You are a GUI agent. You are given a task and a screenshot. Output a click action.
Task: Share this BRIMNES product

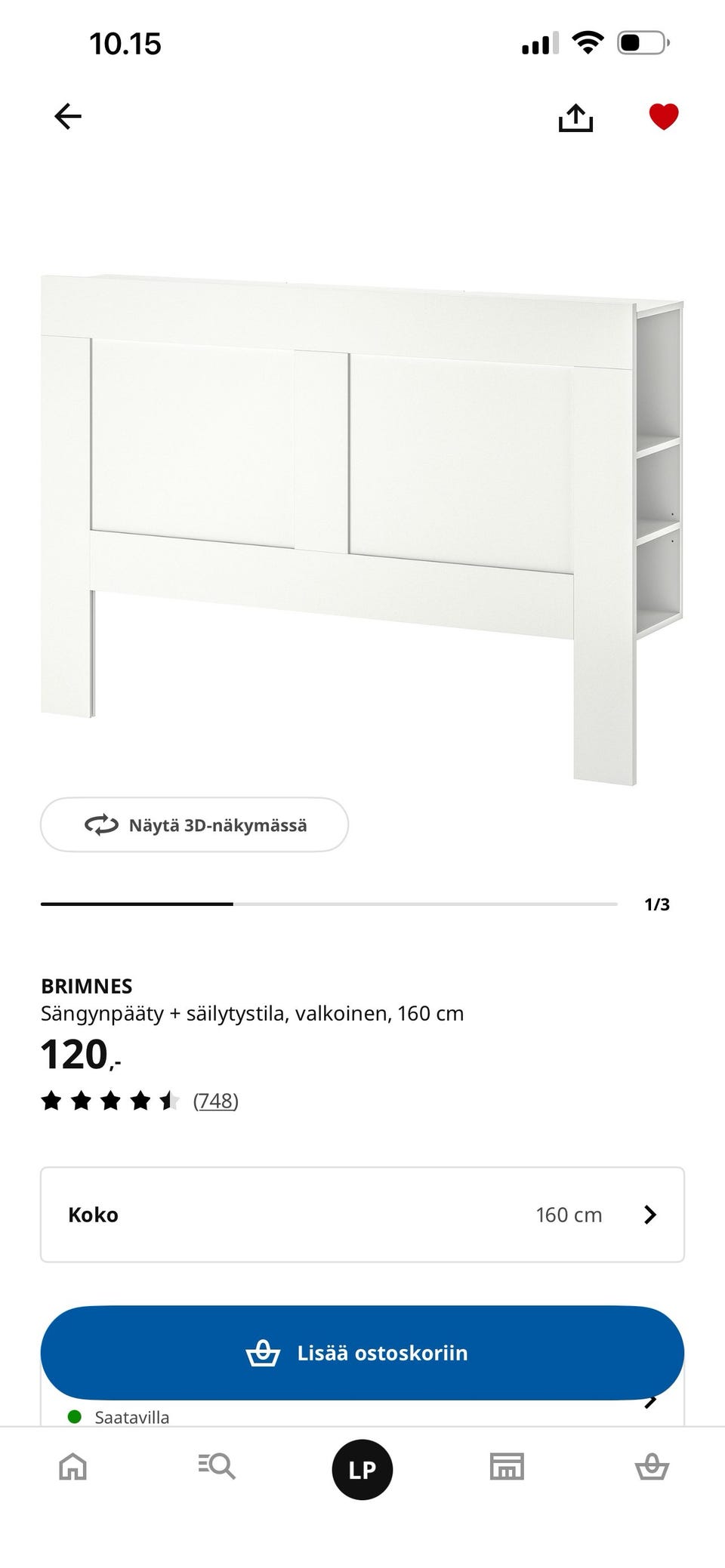point(575,117)
